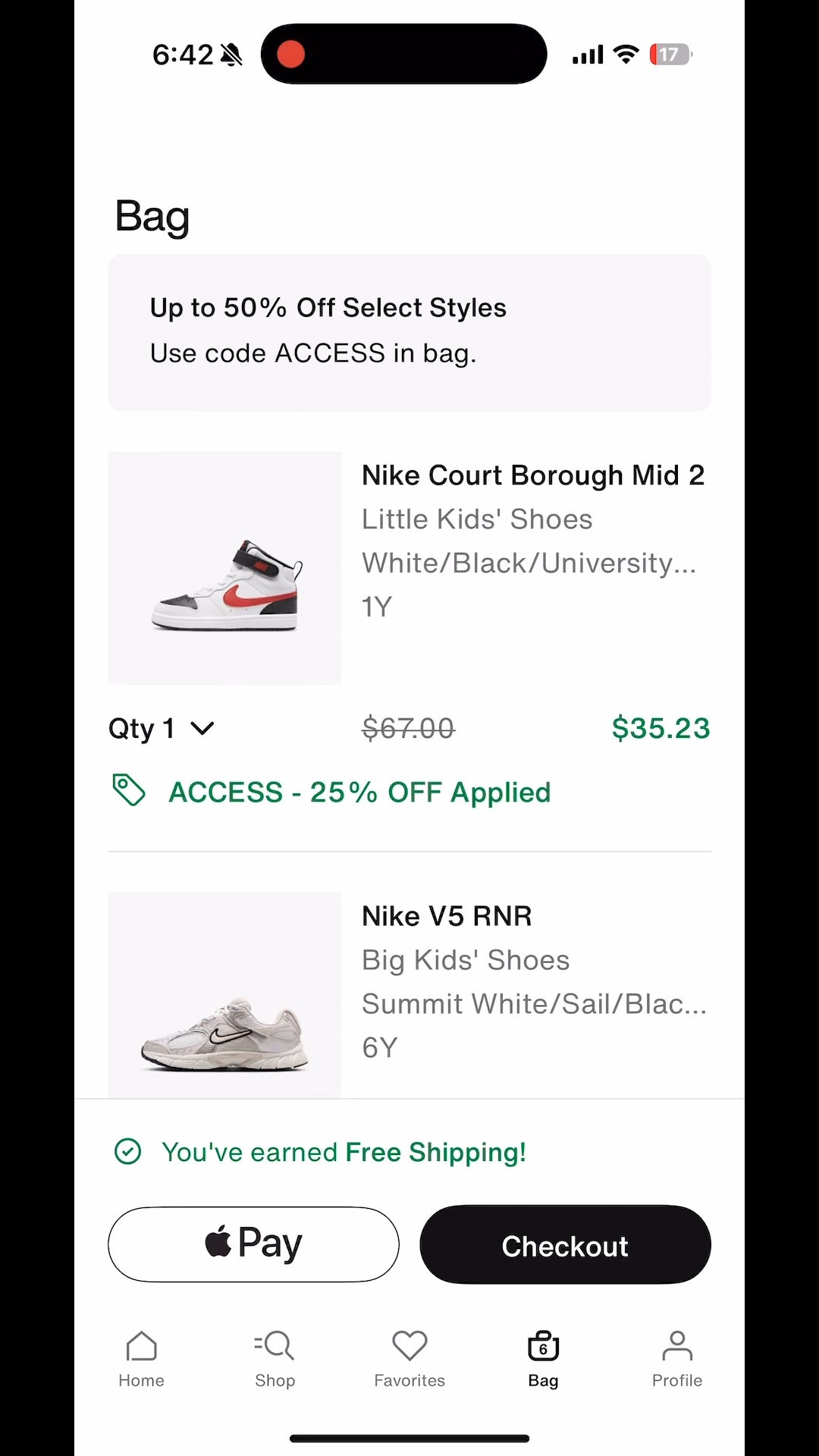
Task: Switch to the Favorites tab
Action: click(x=409, y=1357)
